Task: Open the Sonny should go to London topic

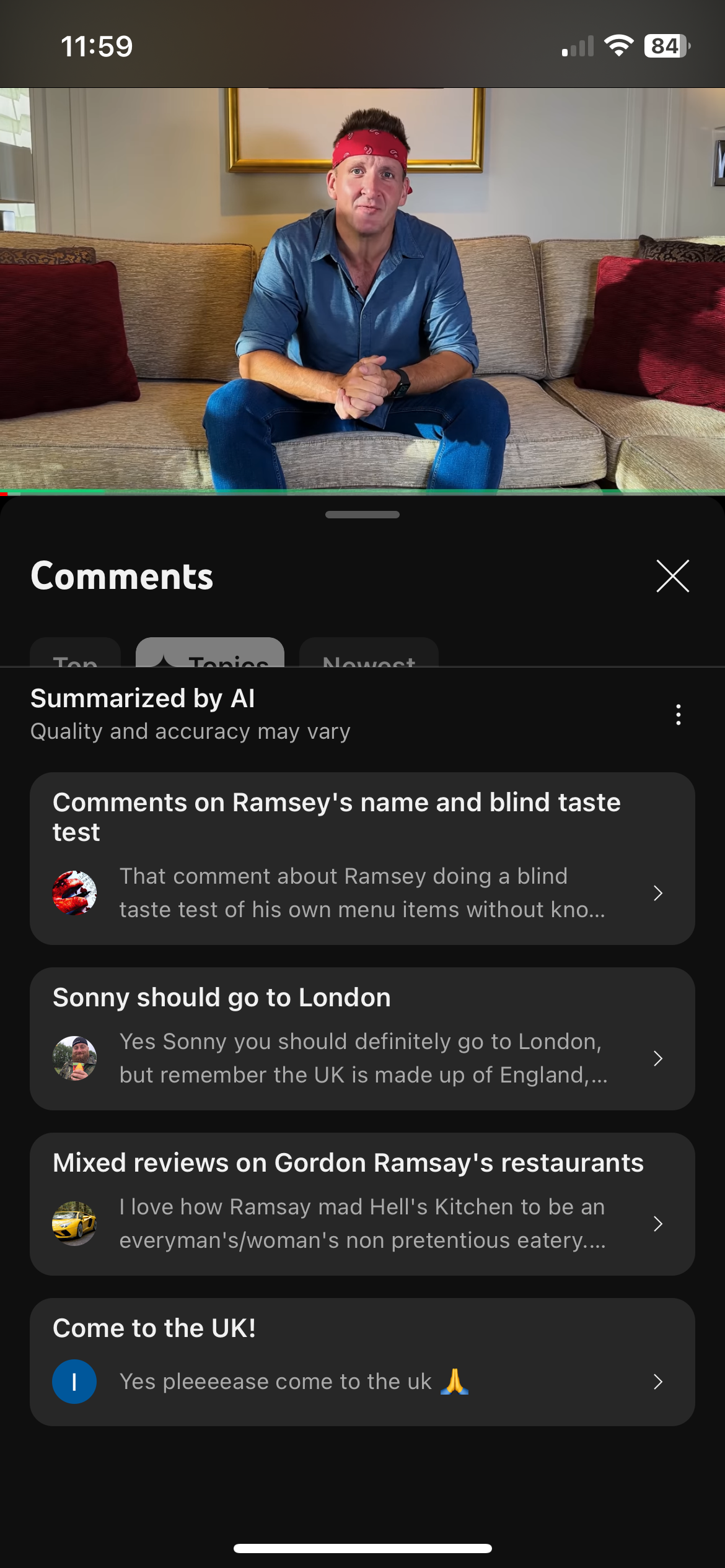Action: [x=362, y=1039]
